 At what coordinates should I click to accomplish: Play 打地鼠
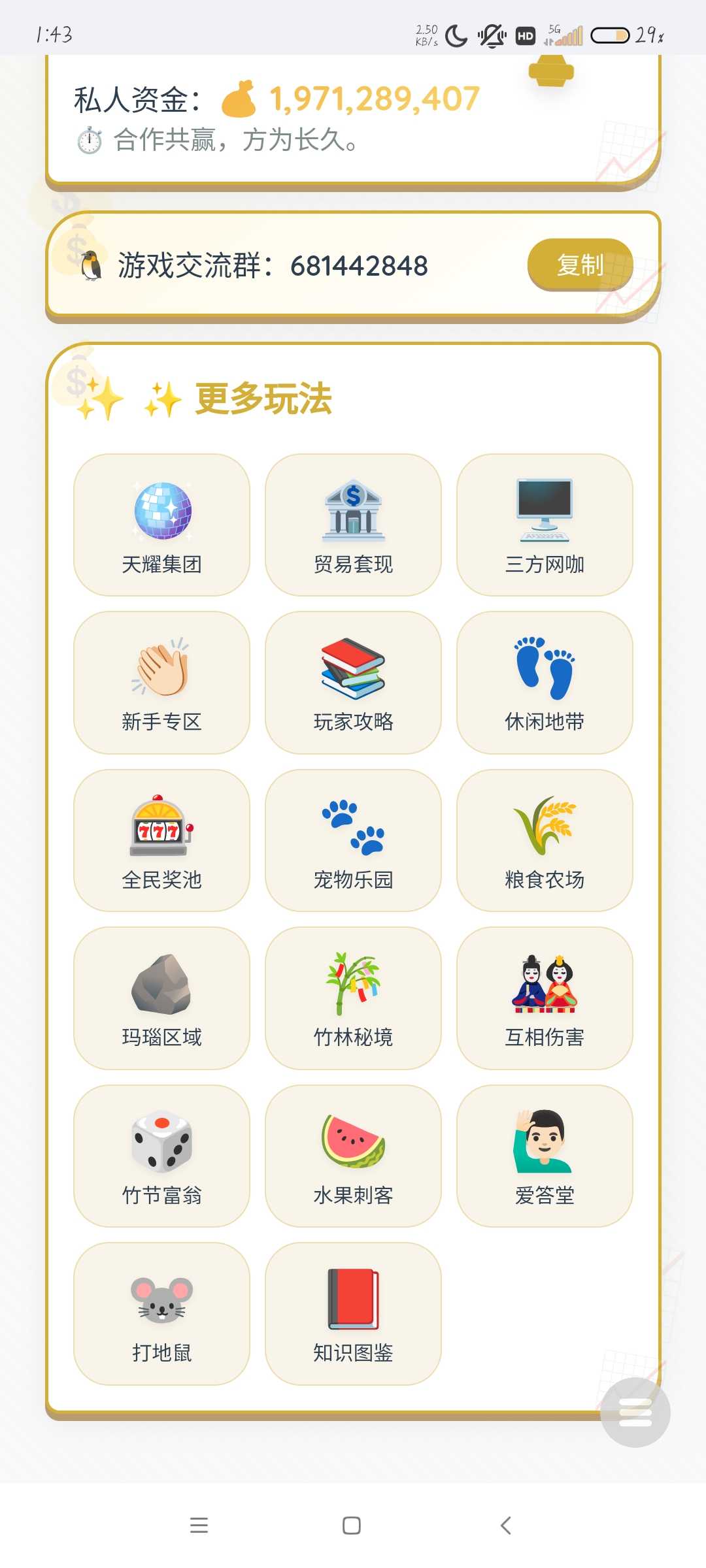[x=161, y=1313]
